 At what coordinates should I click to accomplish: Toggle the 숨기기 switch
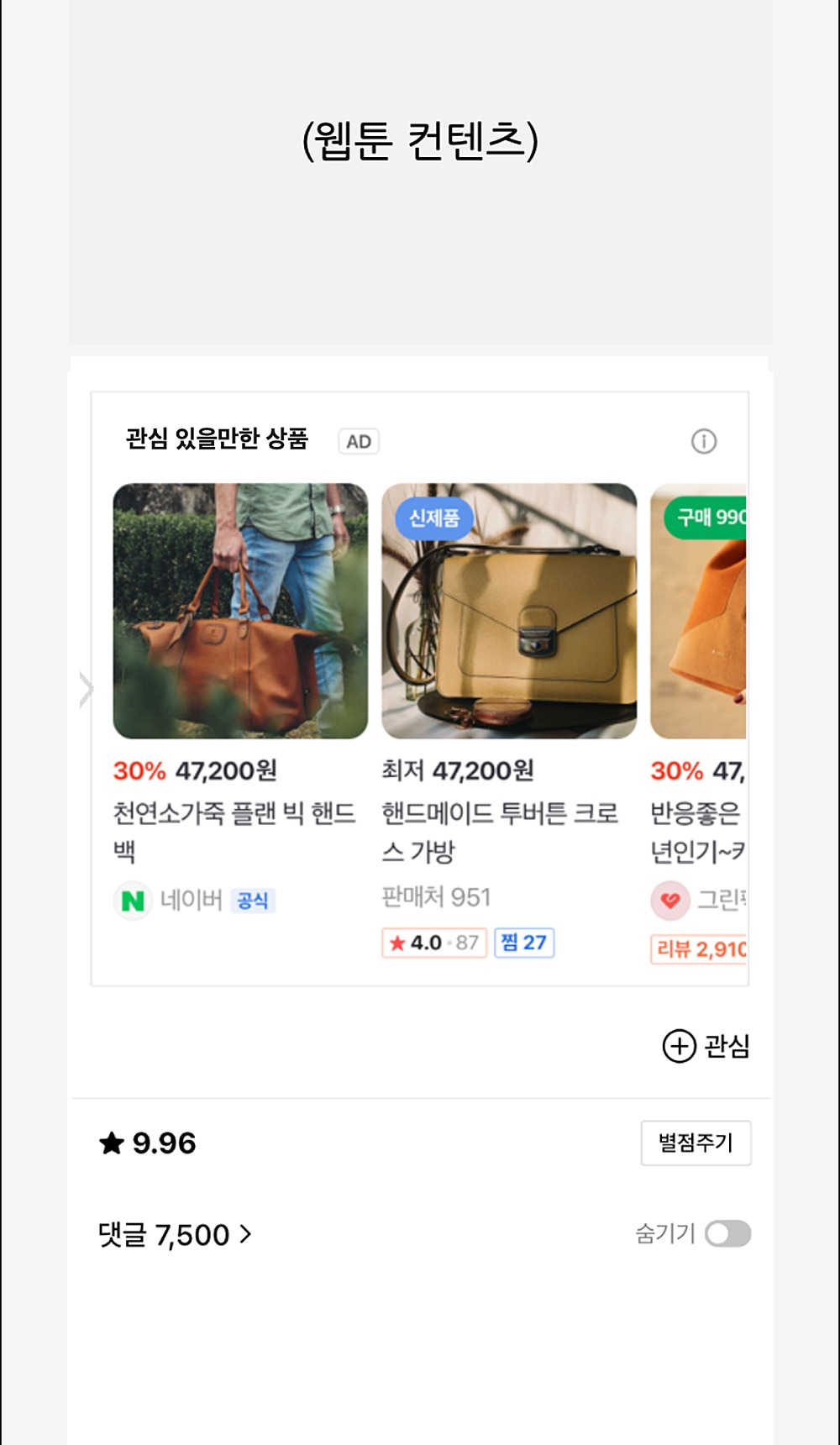727,1233
